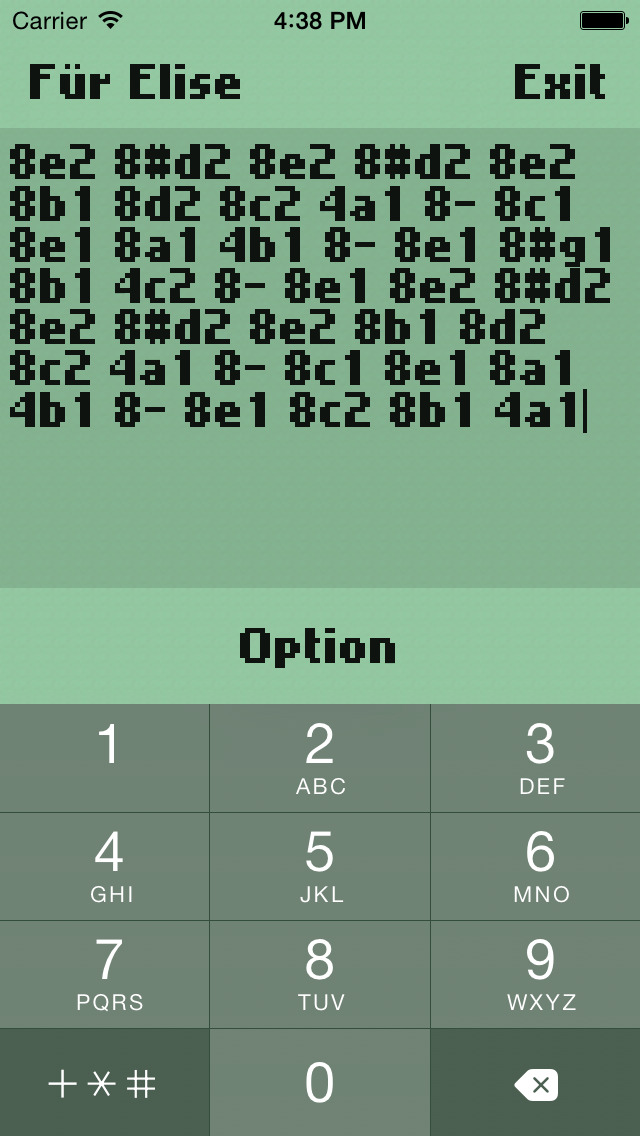The width and height of the screenshot is (640, 1136).
Task: Select the 4 GHI key
Action: pos(105,866)
